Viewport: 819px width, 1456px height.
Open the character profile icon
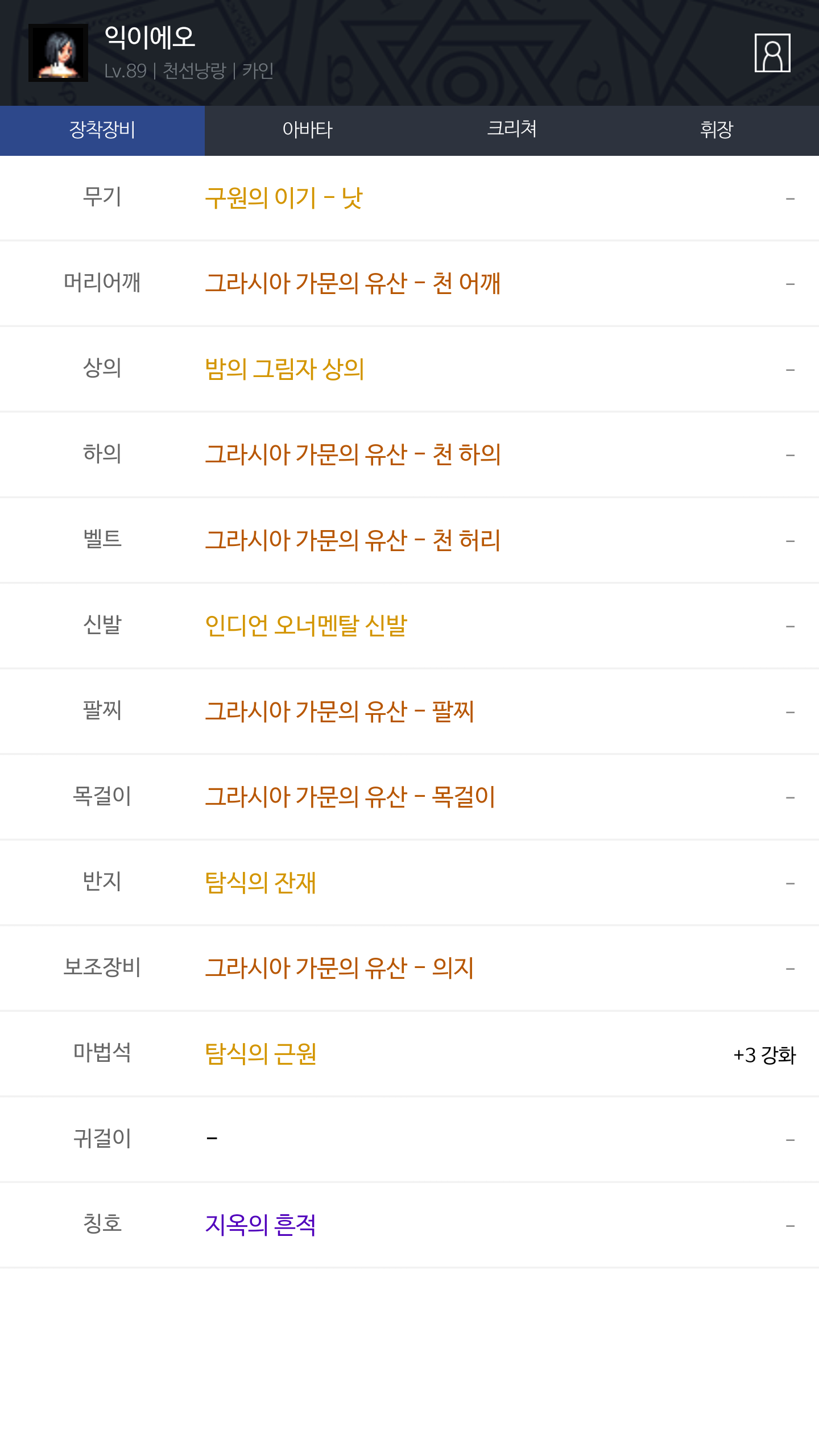[x=772, y=53]
